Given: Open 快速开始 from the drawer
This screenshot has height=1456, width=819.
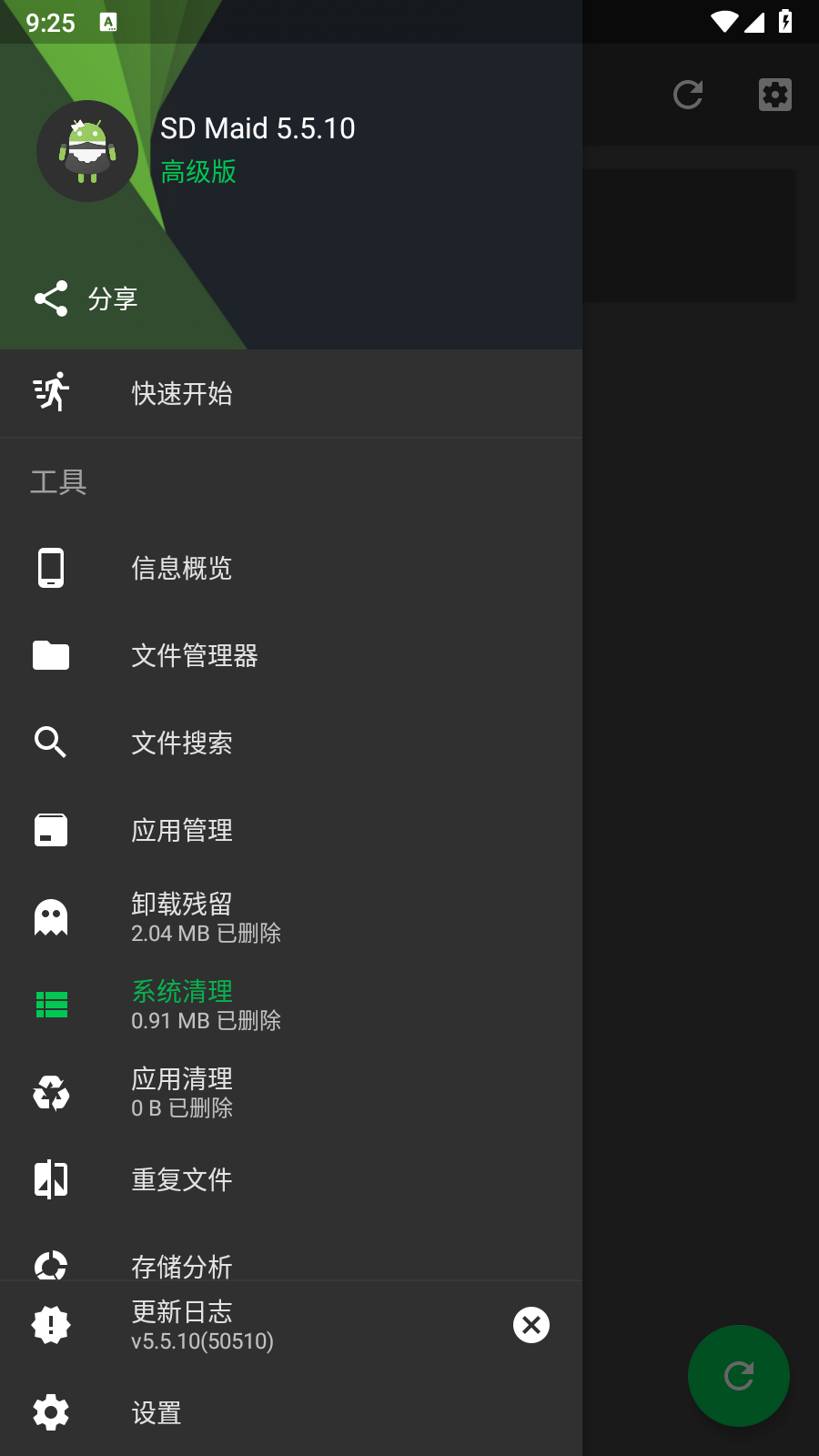Looking at the screenshot, I should (x=182, y=393).
